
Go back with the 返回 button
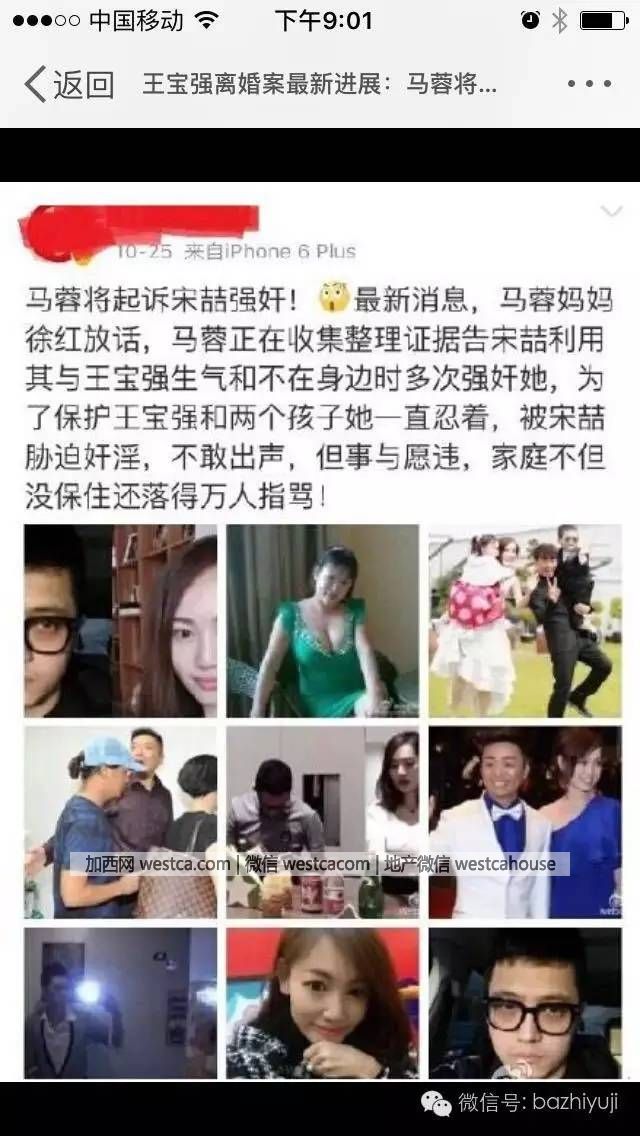tap(68, 85)
